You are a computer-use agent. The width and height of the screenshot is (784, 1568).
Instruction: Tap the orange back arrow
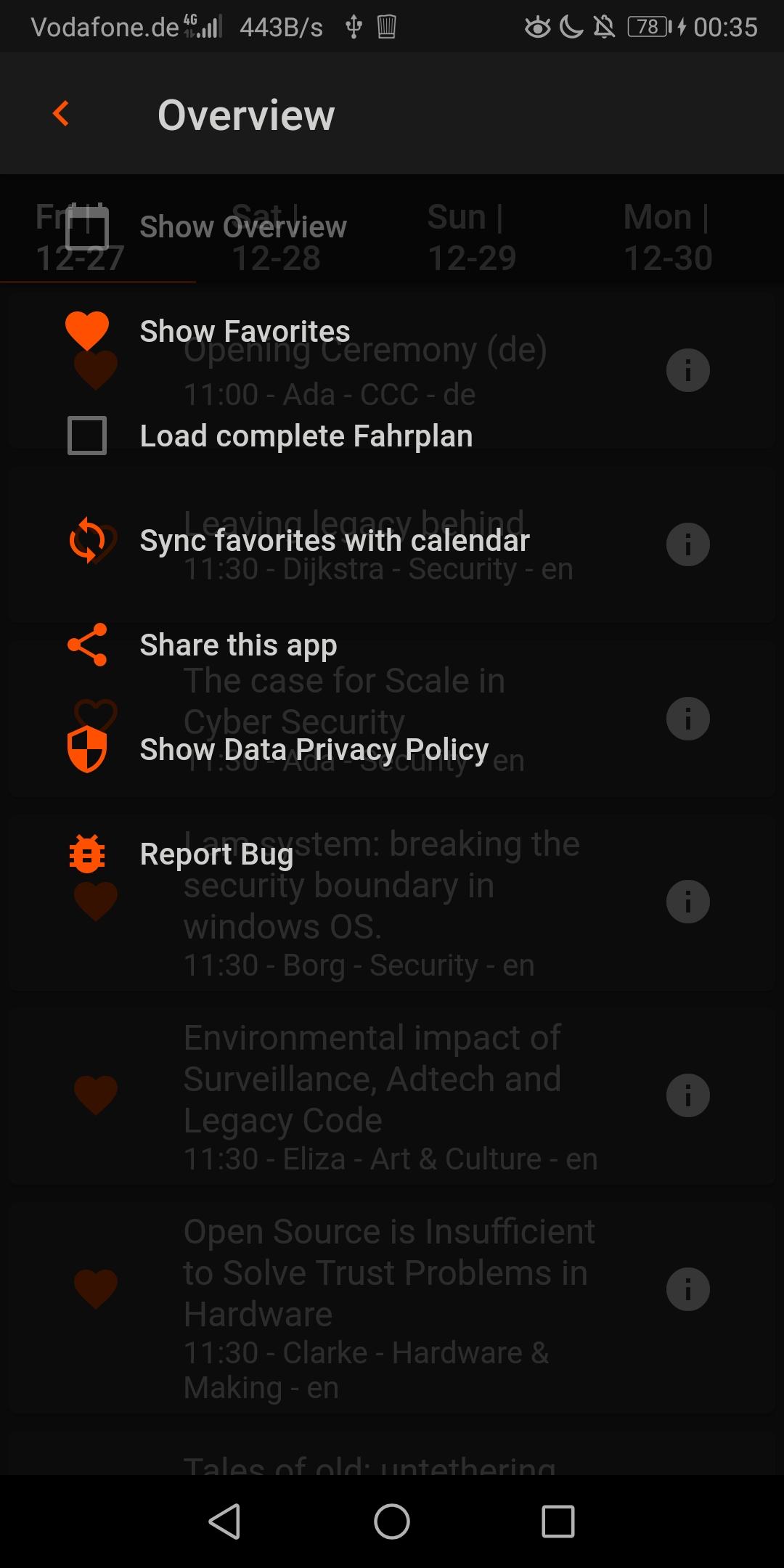click(61, 113)
